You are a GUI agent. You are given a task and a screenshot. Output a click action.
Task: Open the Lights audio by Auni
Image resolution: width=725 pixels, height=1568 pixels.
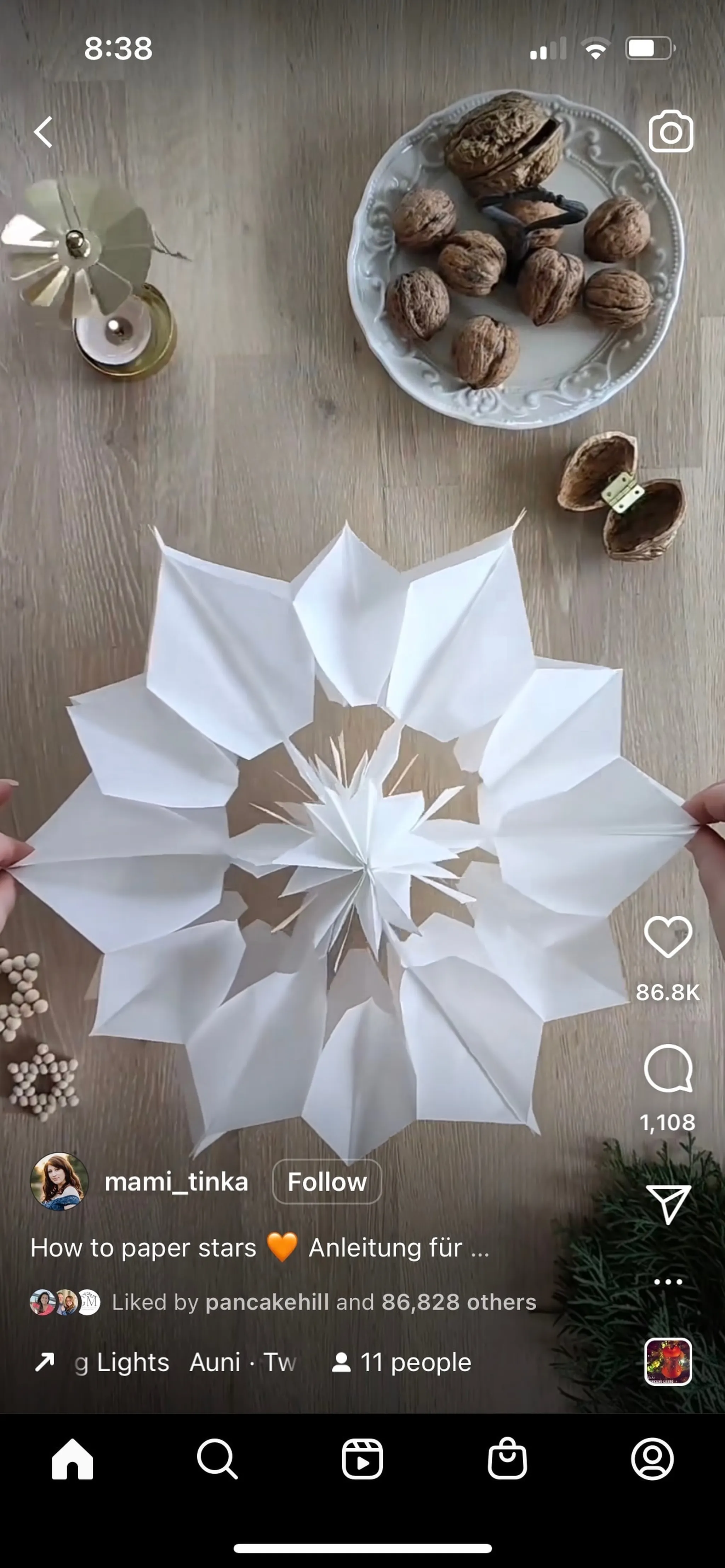pyautogui.click(x=183, y=1362)
